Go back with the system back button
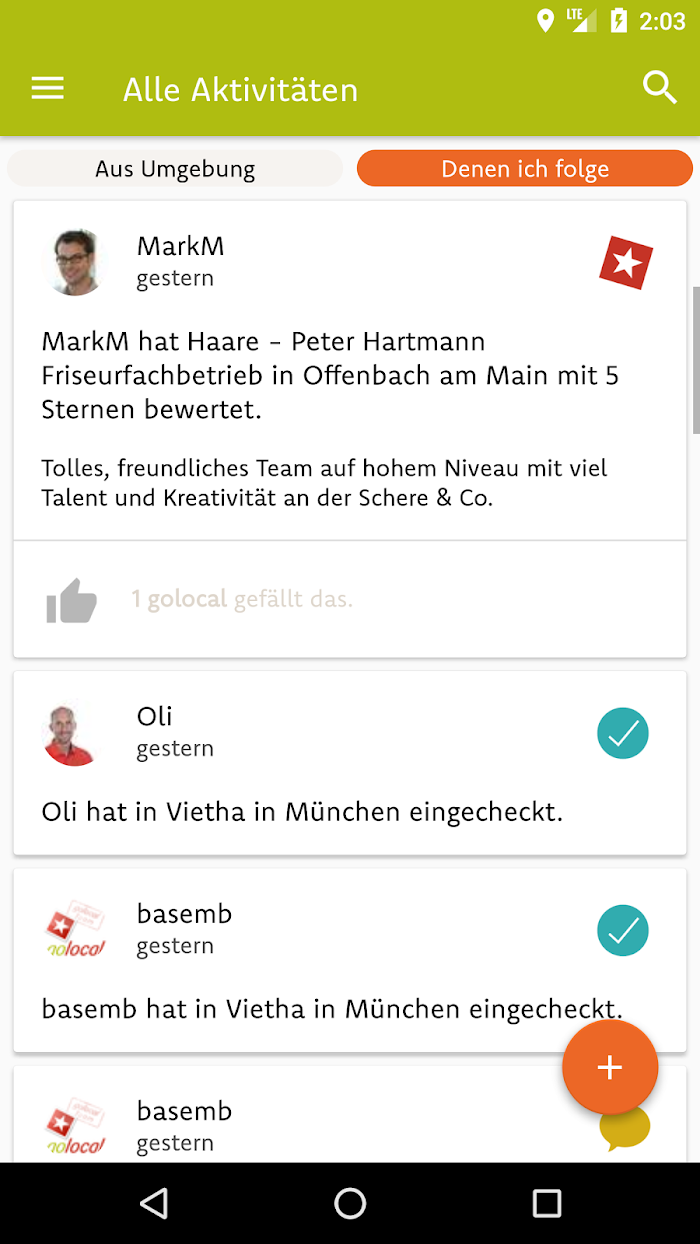The image size is (700, 1244). (x=153, y=1203)
